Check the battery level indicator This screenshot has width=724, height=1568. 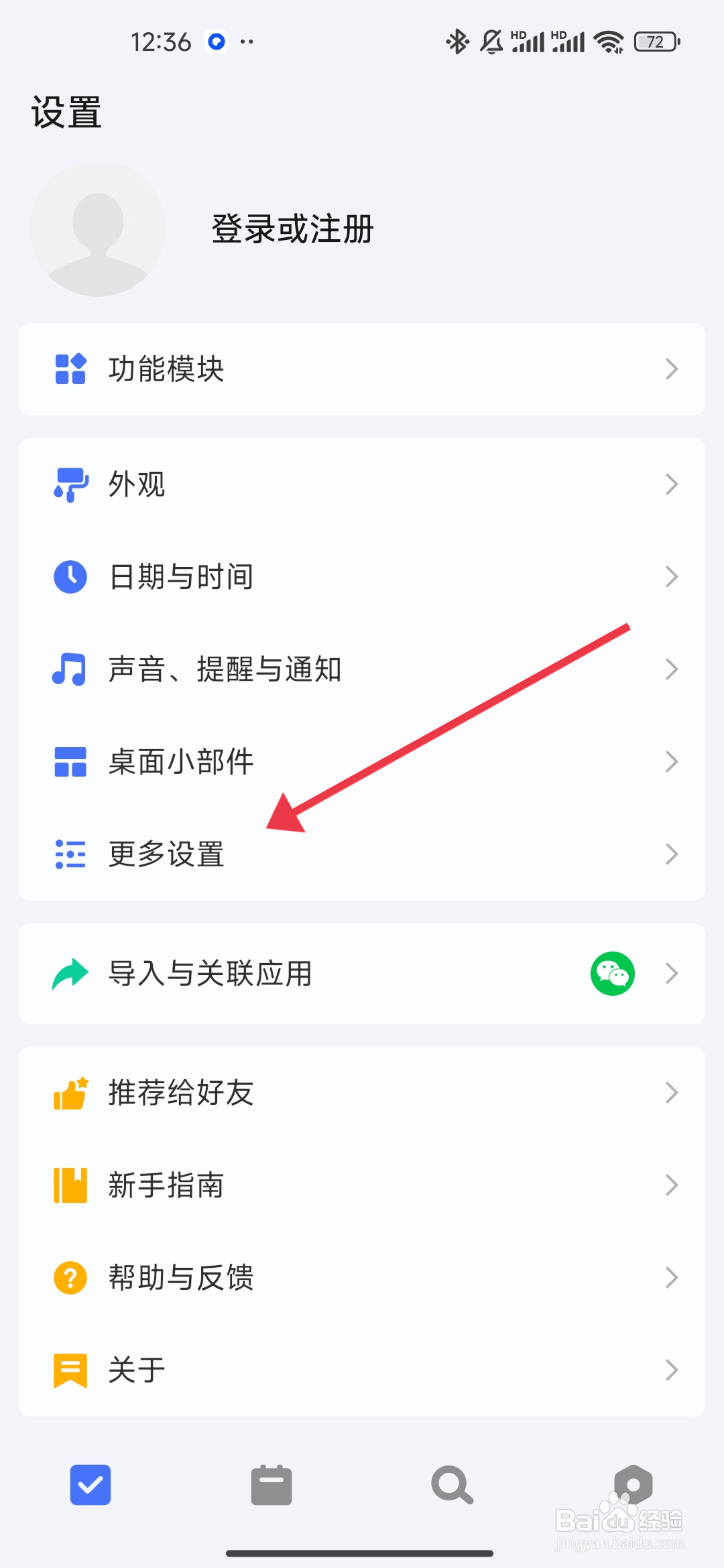point(655,41)
